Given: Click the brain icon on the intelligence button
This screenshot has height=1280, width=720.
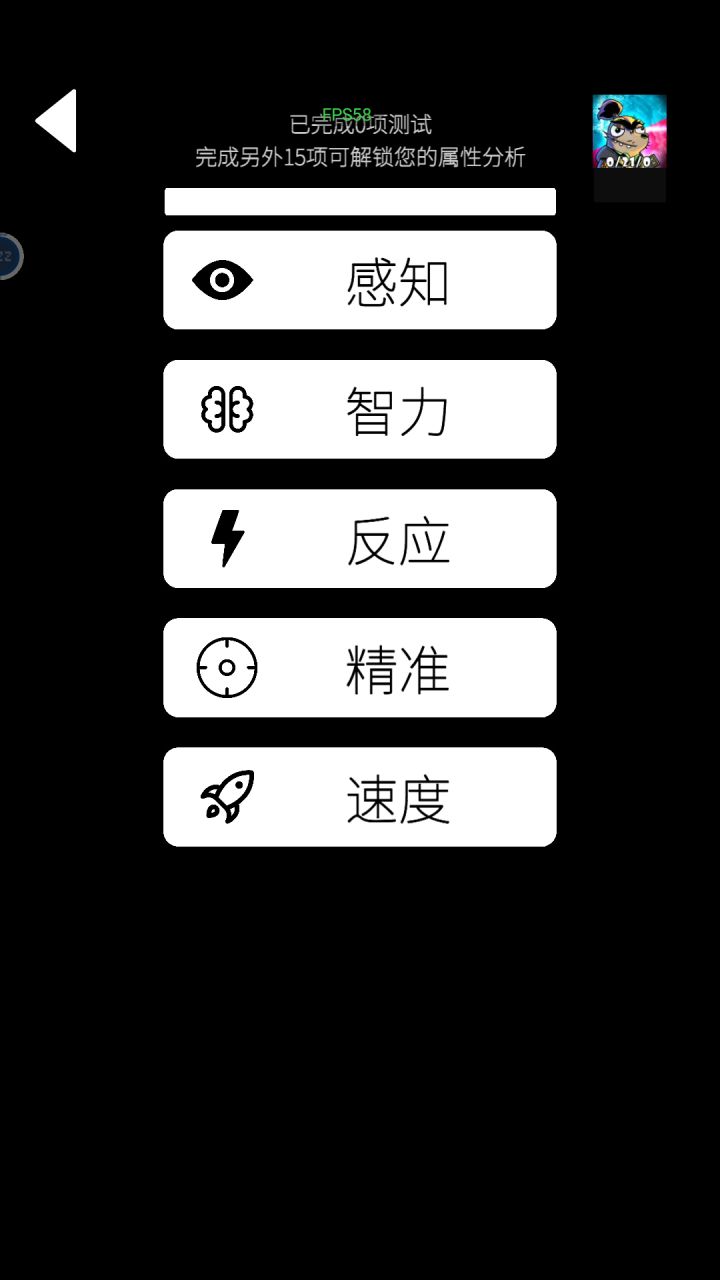Looking at the screenshot, I should 228,409.
